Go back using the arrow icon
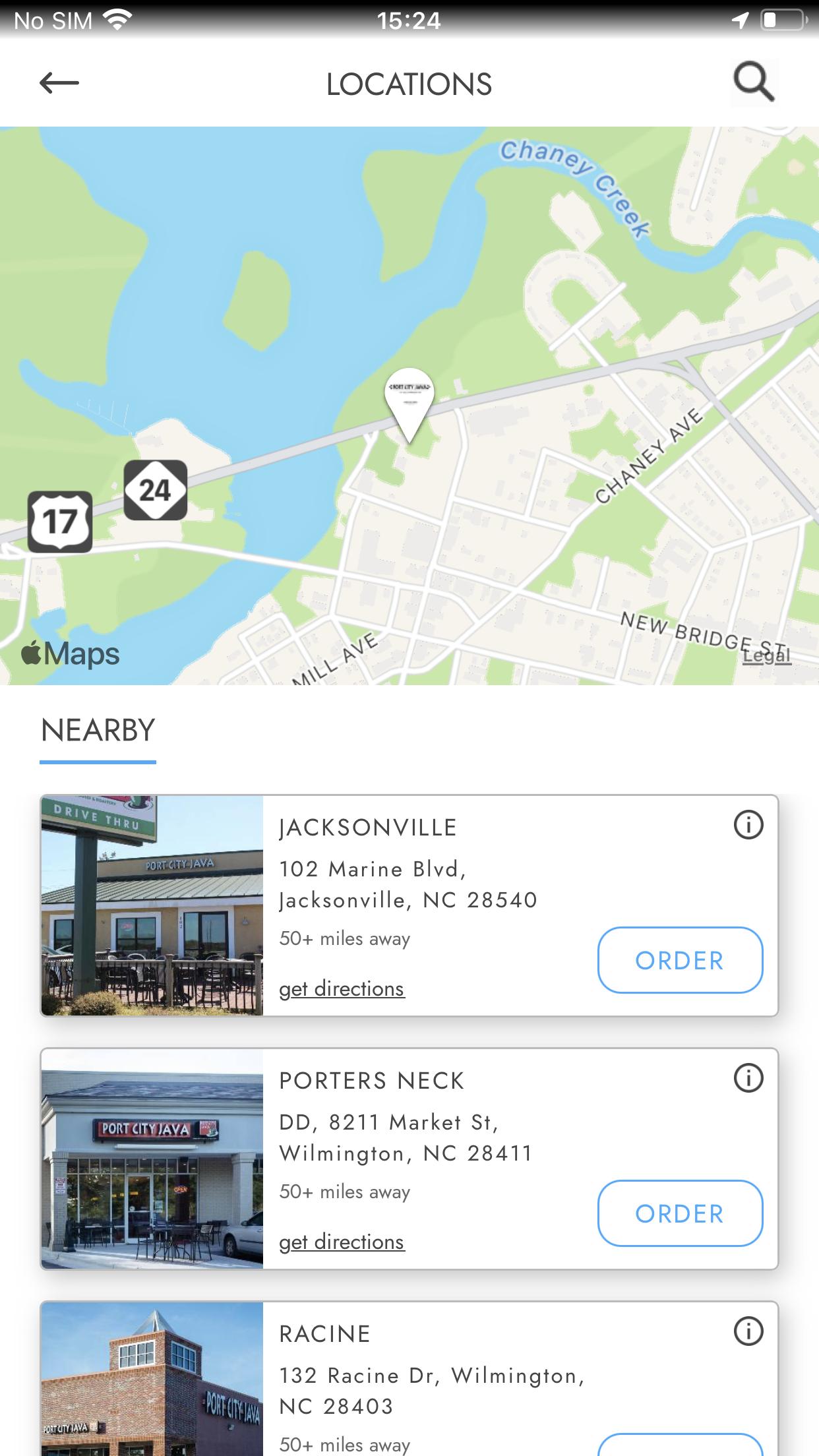Screen dimensions: 819x1456 59,83
